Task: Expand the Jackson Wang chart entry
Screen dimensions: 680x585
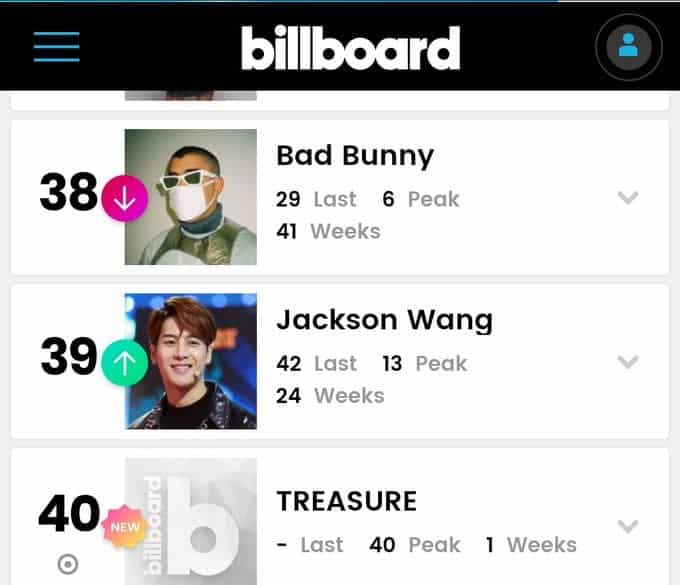Action: click(628, 362)
